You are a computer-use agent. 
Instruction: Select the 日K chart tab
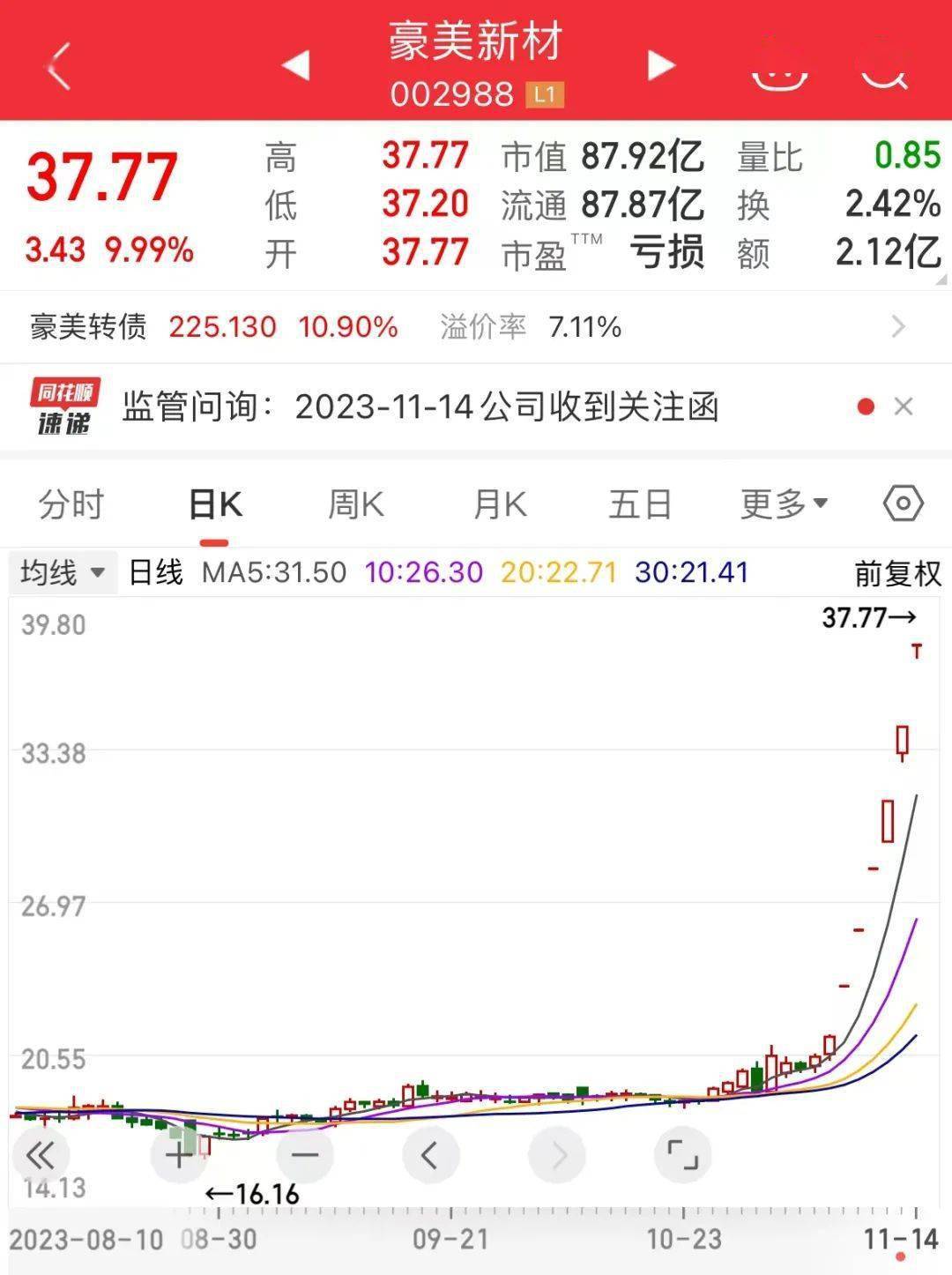tap(215, 505)
